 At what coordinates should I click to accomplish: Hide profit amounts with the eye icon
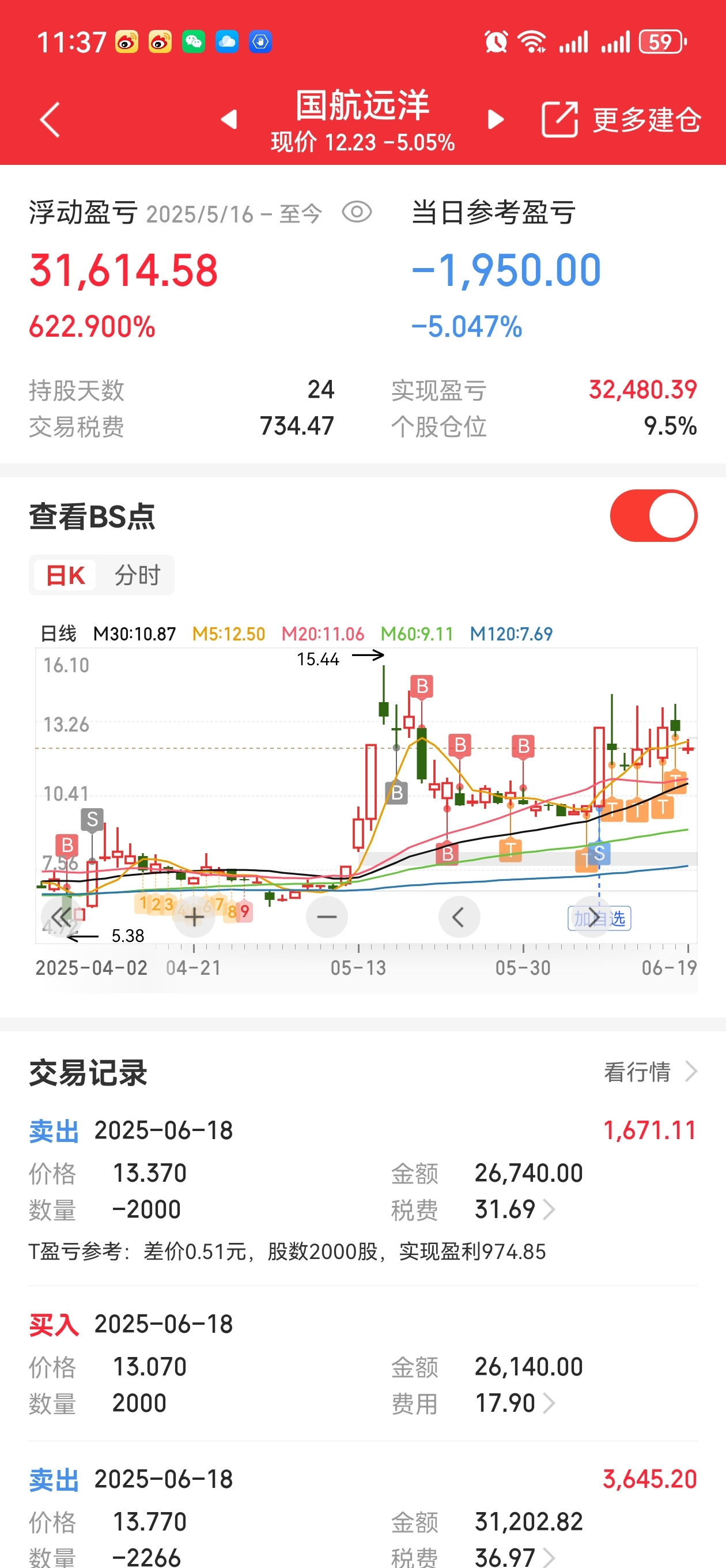coord(357,213)
